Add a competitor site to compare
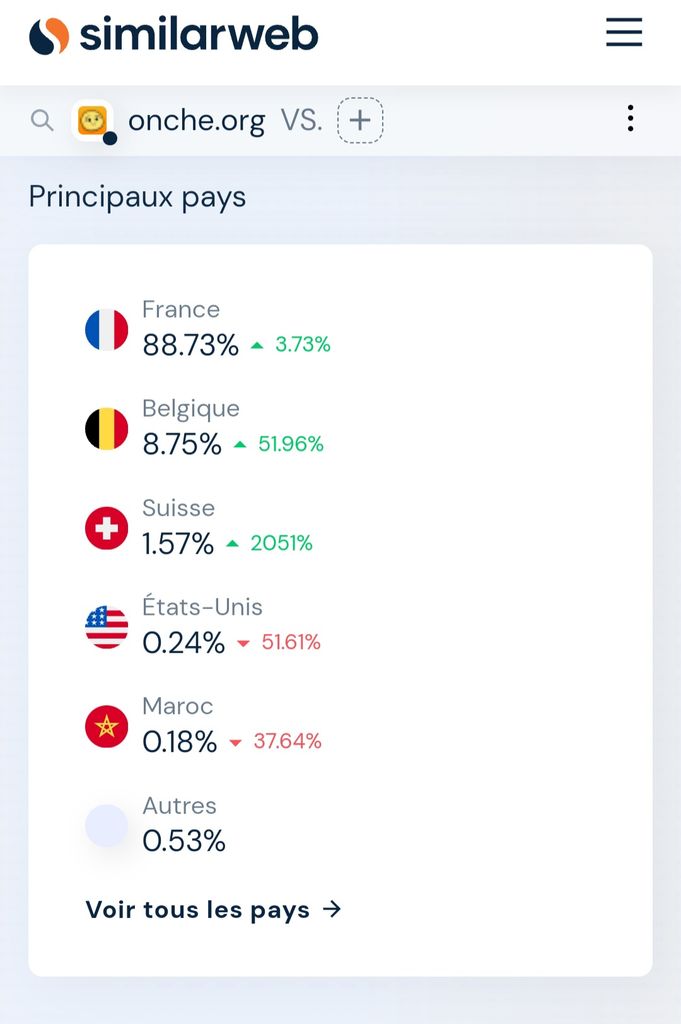The image size is (681, 1024). tap(360, 121)
